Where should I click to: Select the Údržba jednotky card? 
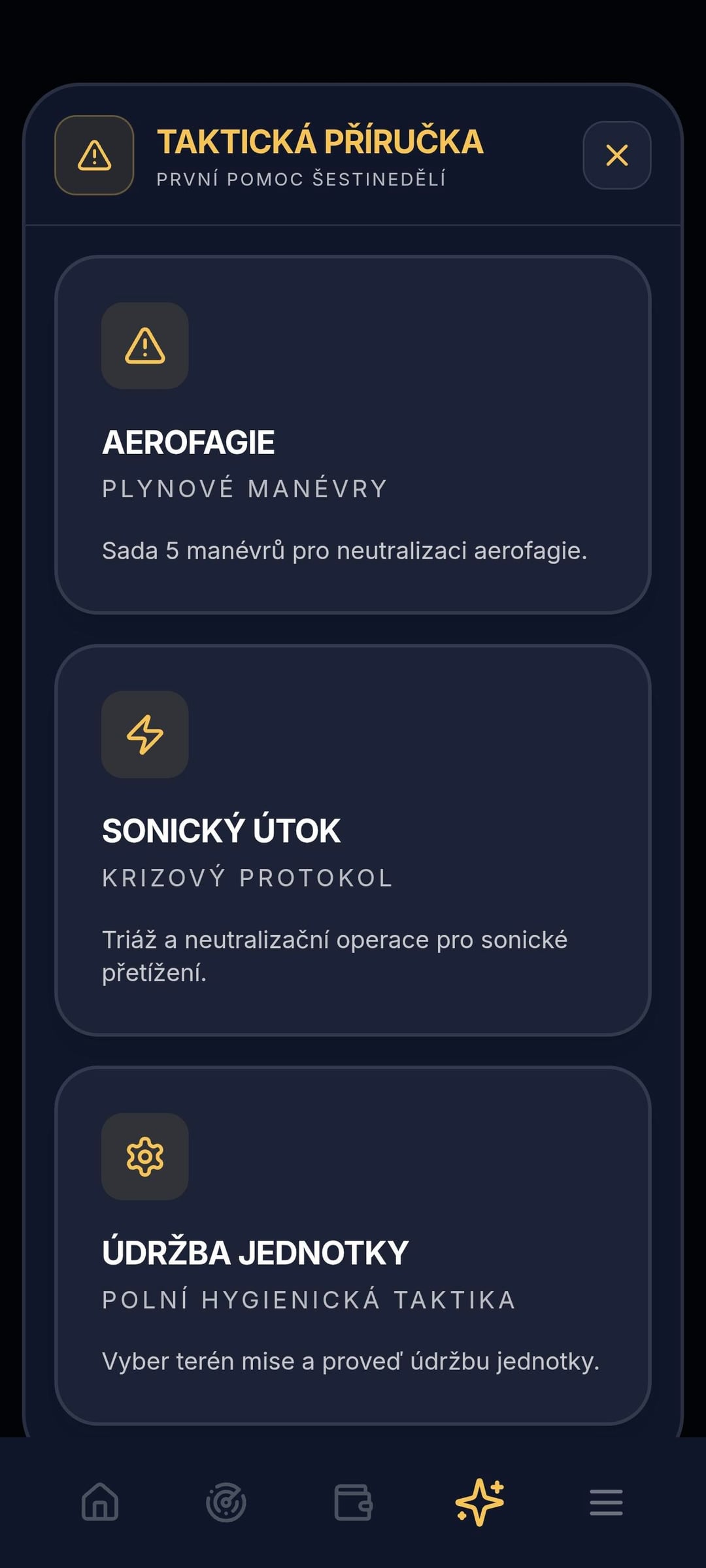click(x=352, y=1245)
